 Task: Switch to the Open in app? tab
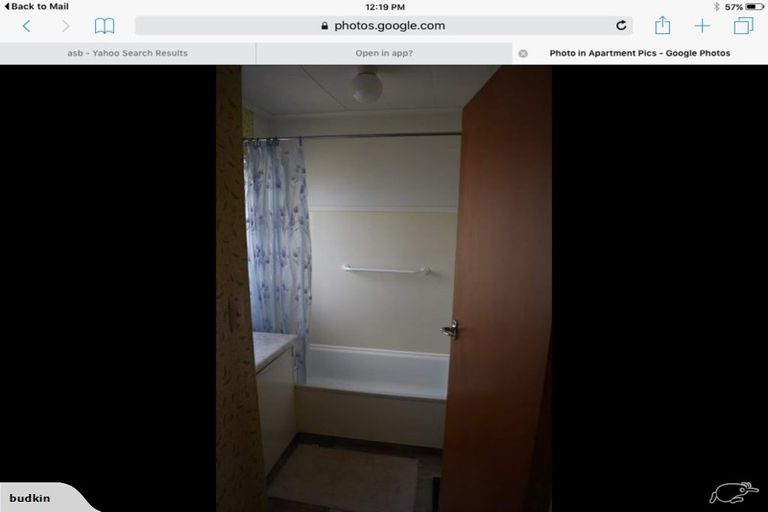coord(383,53)
